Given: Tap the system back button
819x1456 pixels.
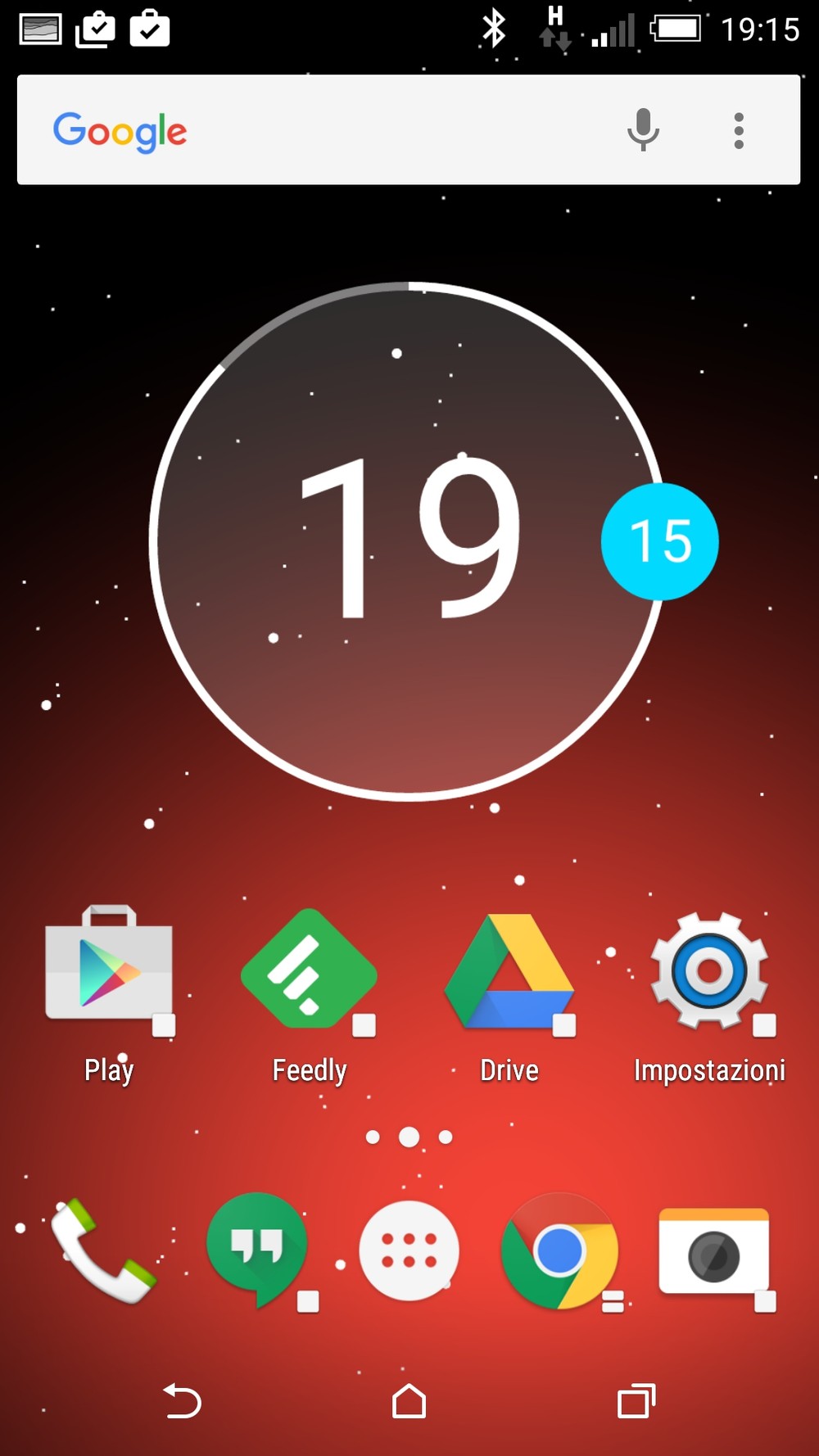Looking at the screenshot, I should pos(182,1400).
